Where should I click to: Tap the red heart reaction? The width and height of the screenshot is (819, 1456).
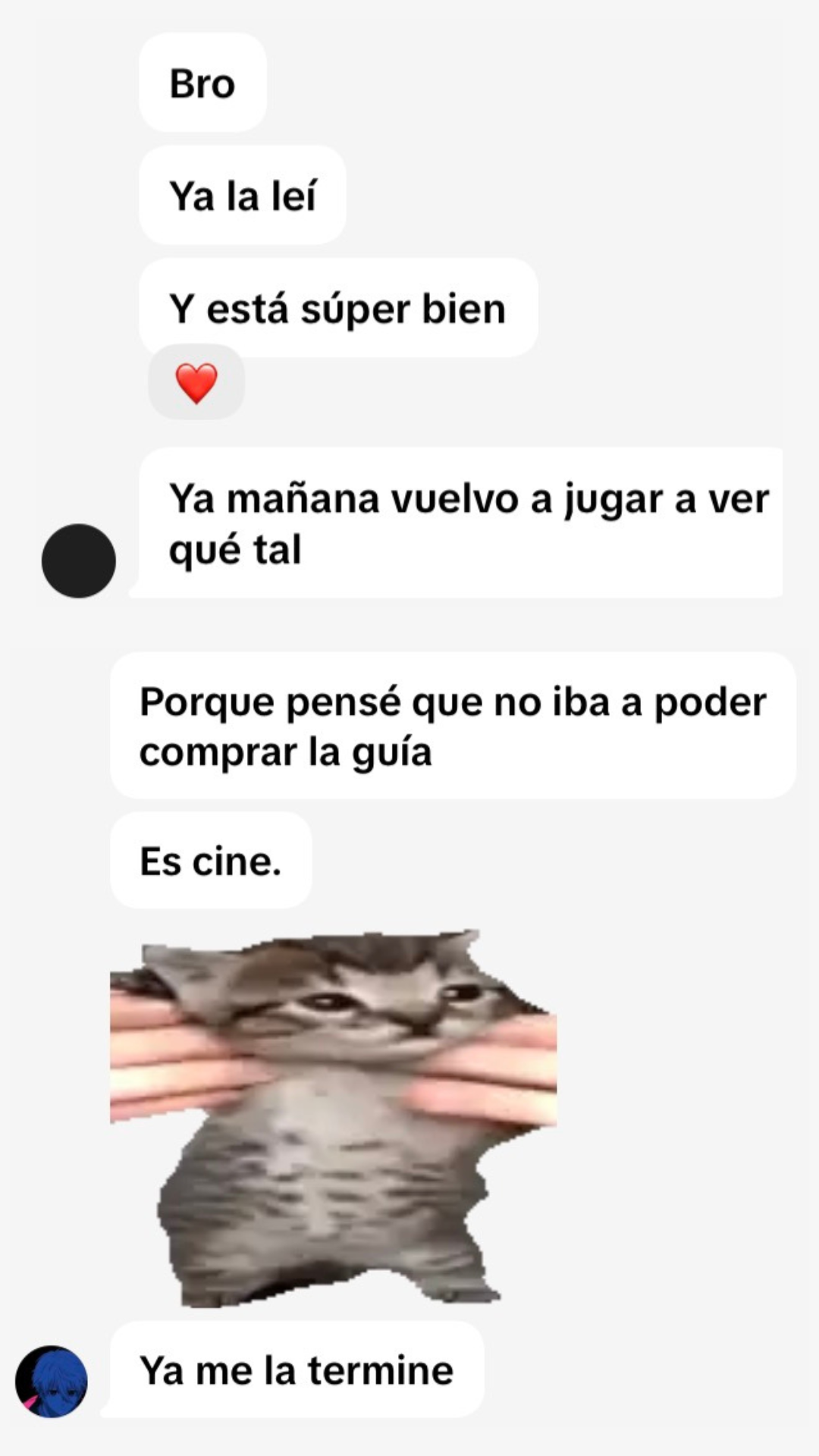196,382
